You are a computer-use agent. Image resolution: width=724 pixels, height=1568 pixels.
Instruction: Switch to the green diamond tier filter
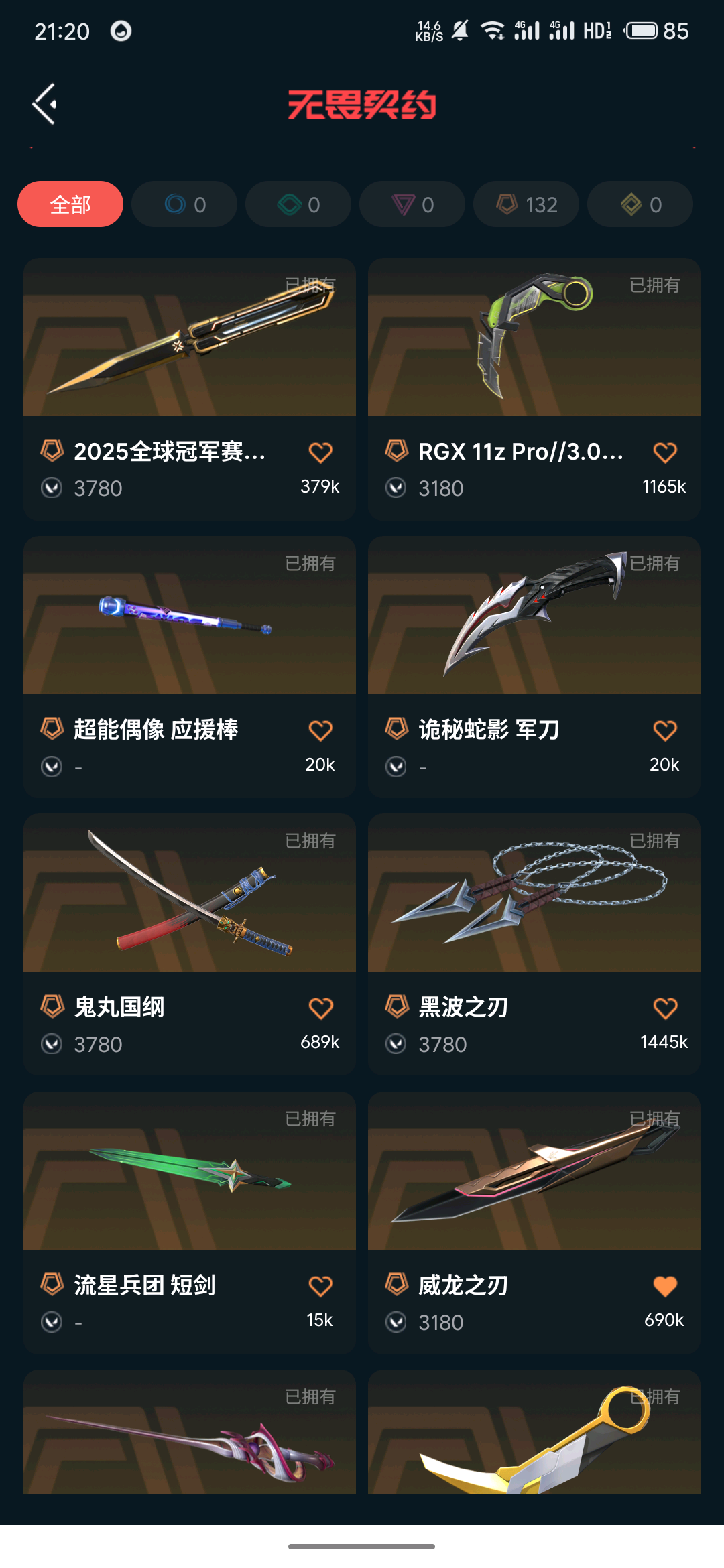(x=298, y=204)
